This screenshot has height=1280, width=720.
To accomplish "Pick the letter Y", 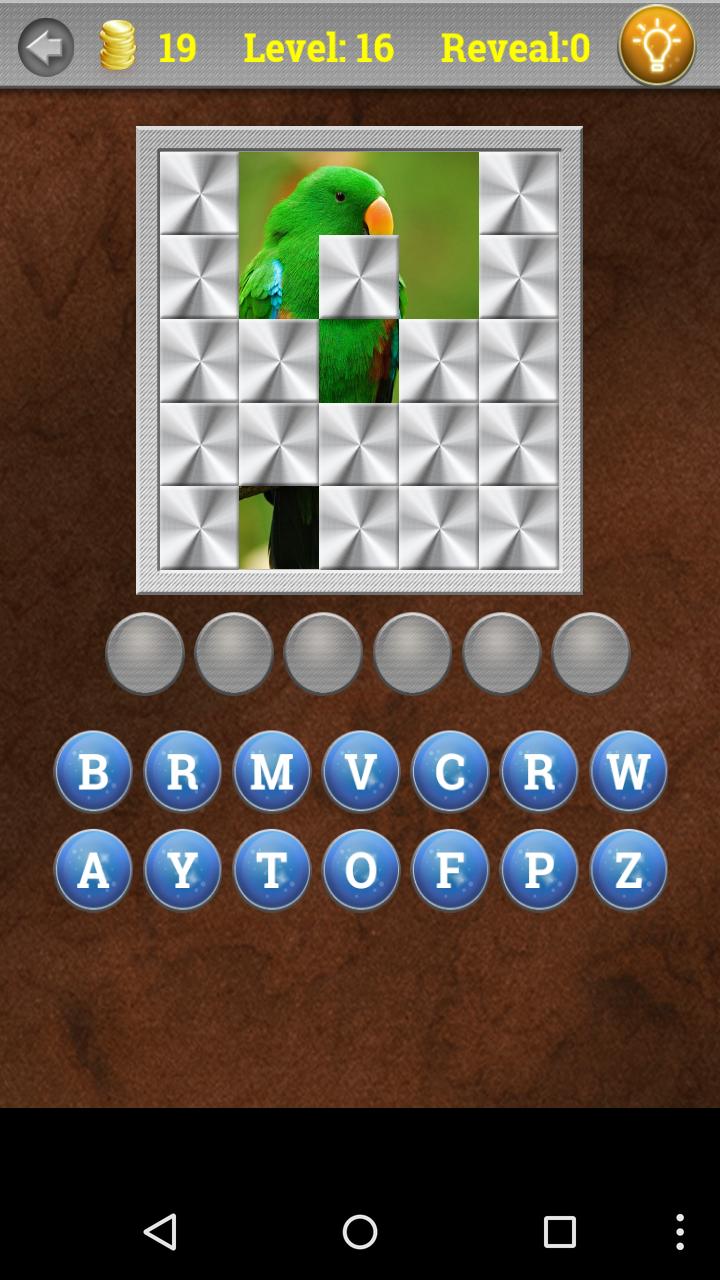I will click(182, 869).
